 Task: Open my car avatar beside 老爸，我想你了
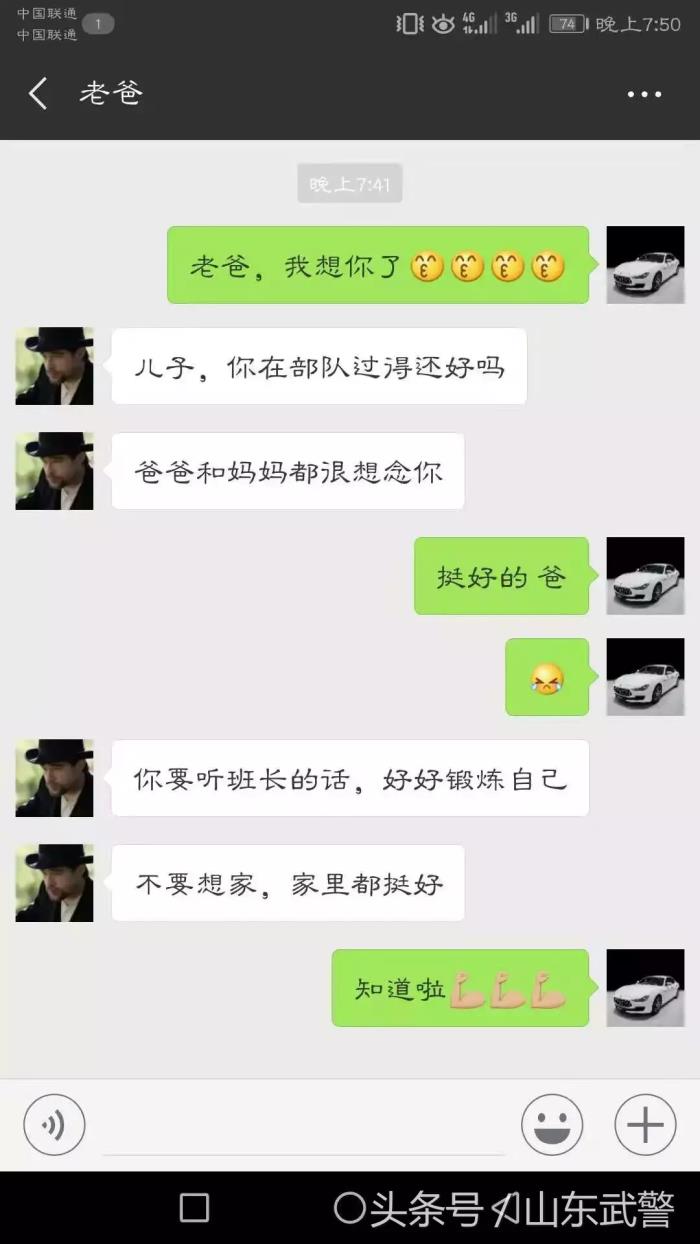645,265
